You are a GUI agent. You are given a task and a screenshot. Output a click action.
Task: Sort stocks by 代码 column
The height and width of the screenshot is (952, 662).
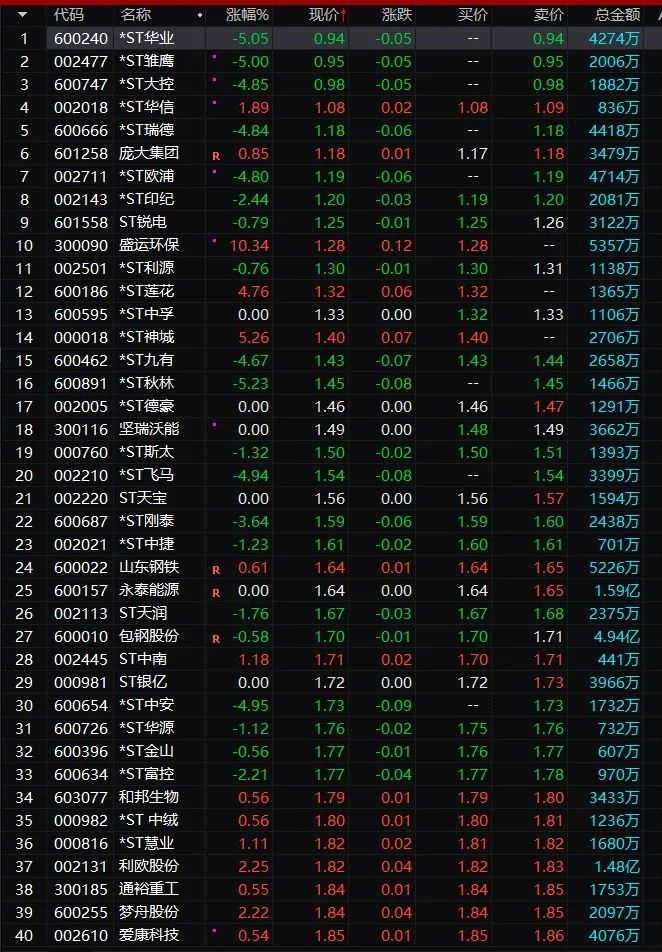coord(69,14)
